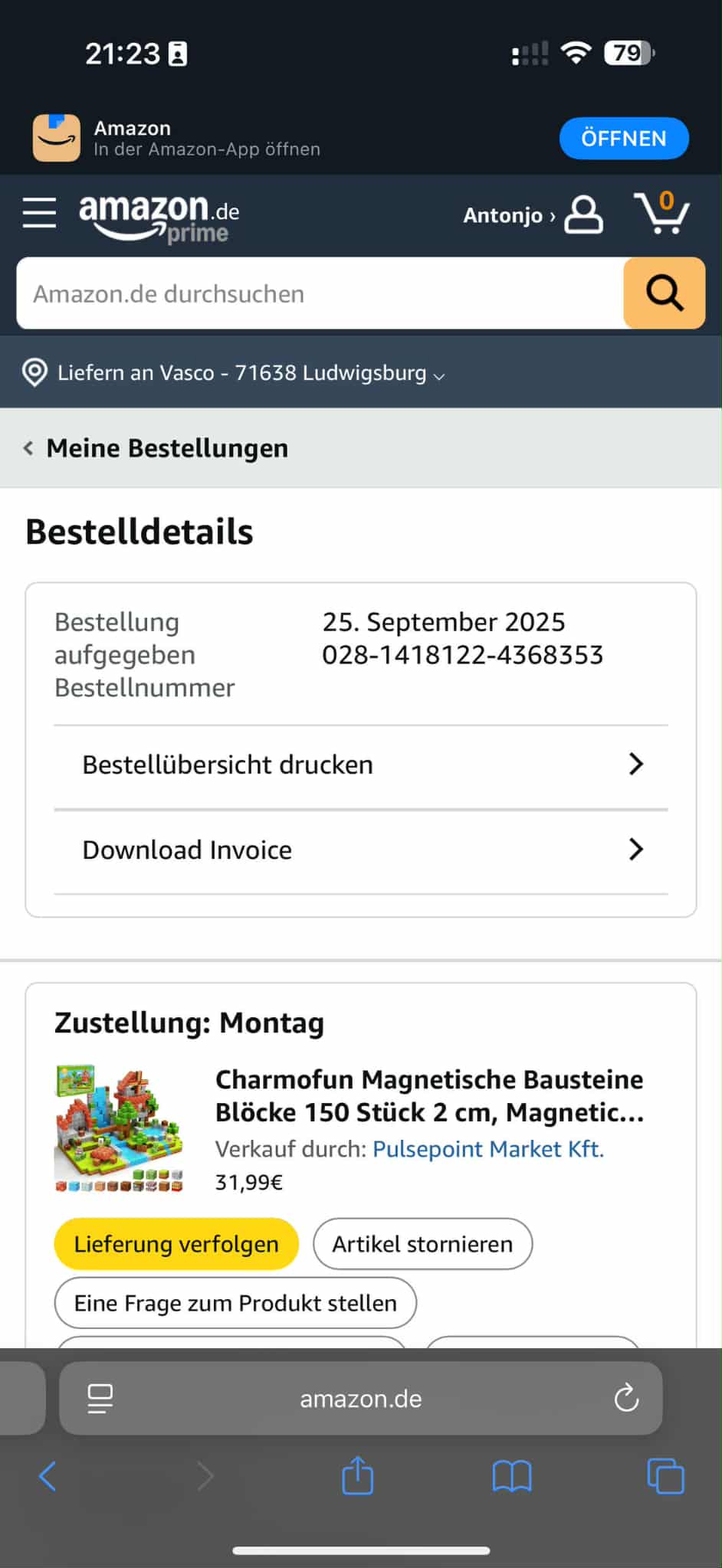
Task: Open Amazon in the app via ÖFFNEN
Action: (623, 139)
